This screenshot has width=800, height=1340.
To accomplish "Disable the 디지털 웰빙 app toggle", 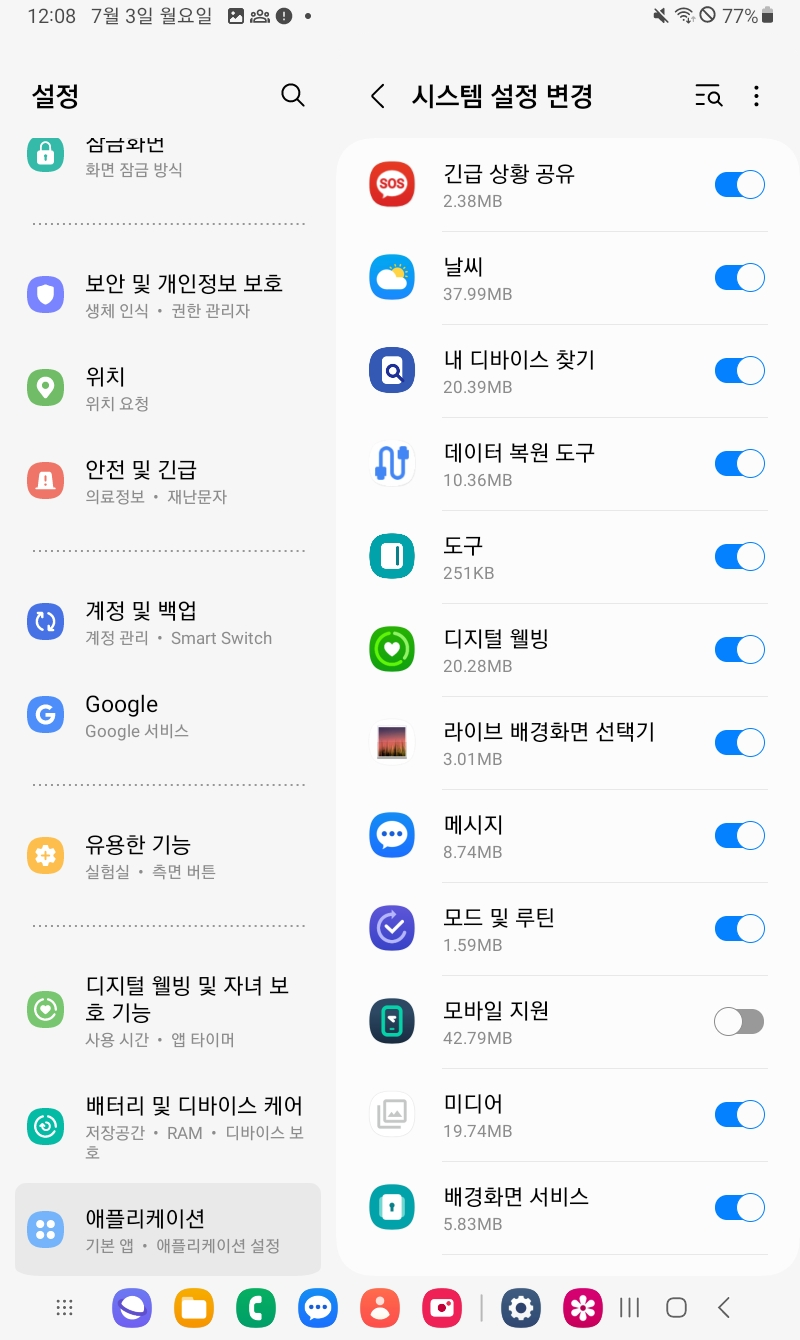I will (739, 650).
